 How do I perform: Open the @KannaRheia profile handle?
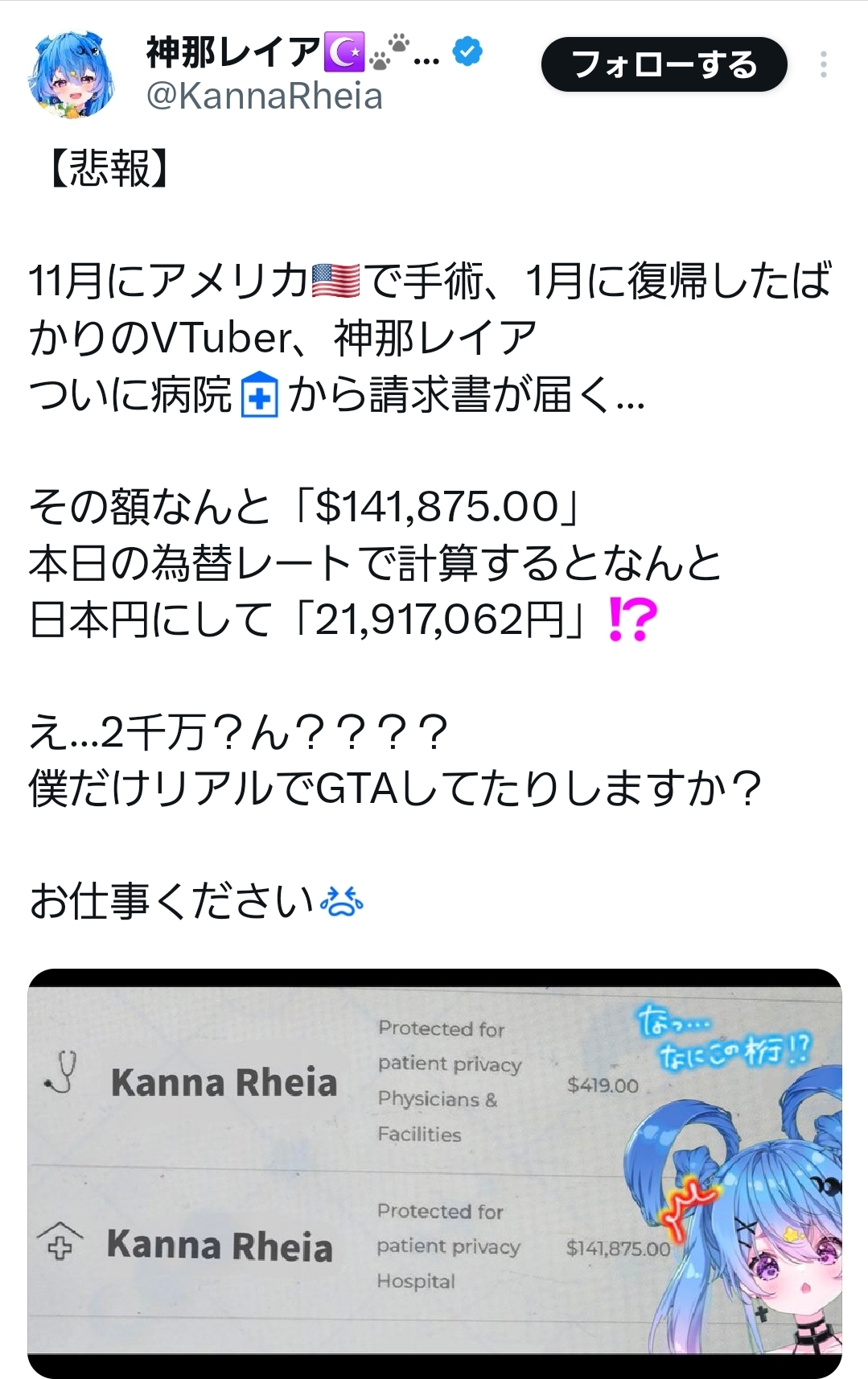[x=264, y=97]
